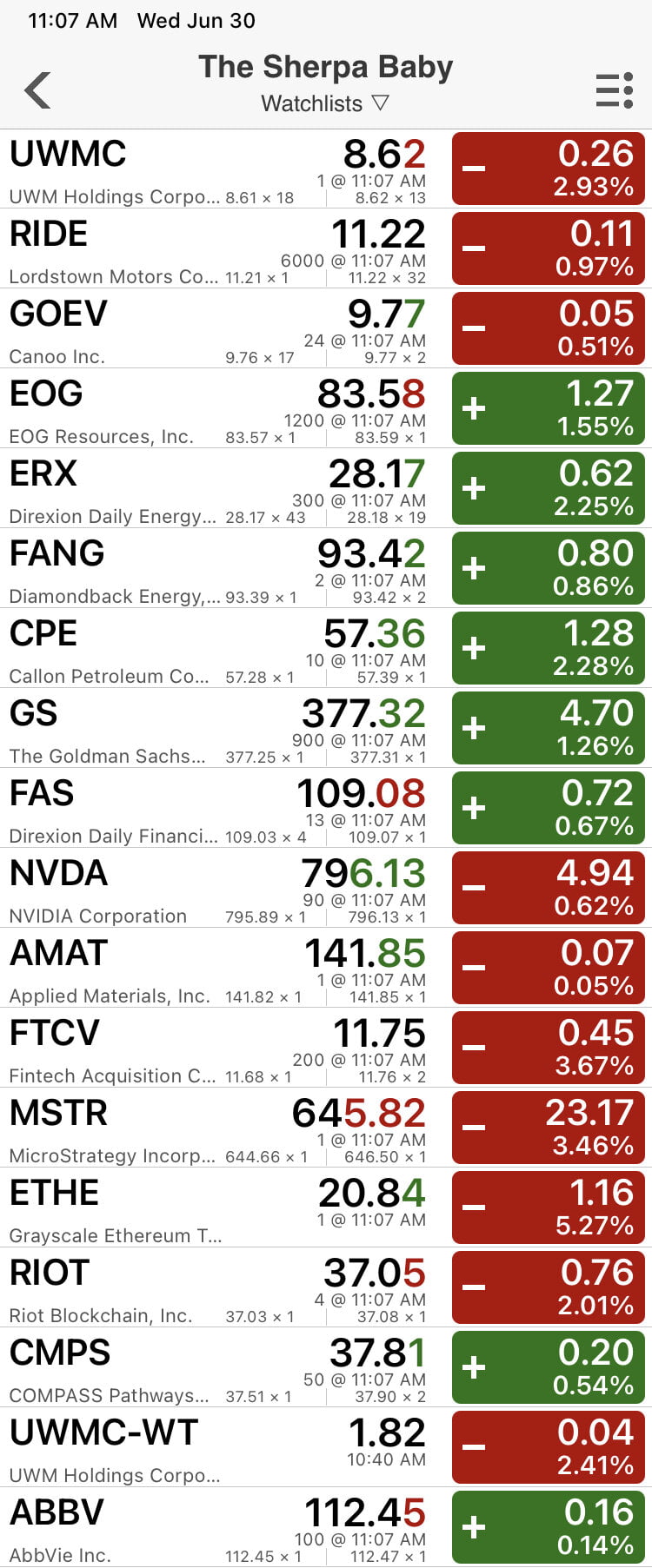Screen dimensions: 652x1568
Task: Open EOG Resources quote
Action: point(217,409)
